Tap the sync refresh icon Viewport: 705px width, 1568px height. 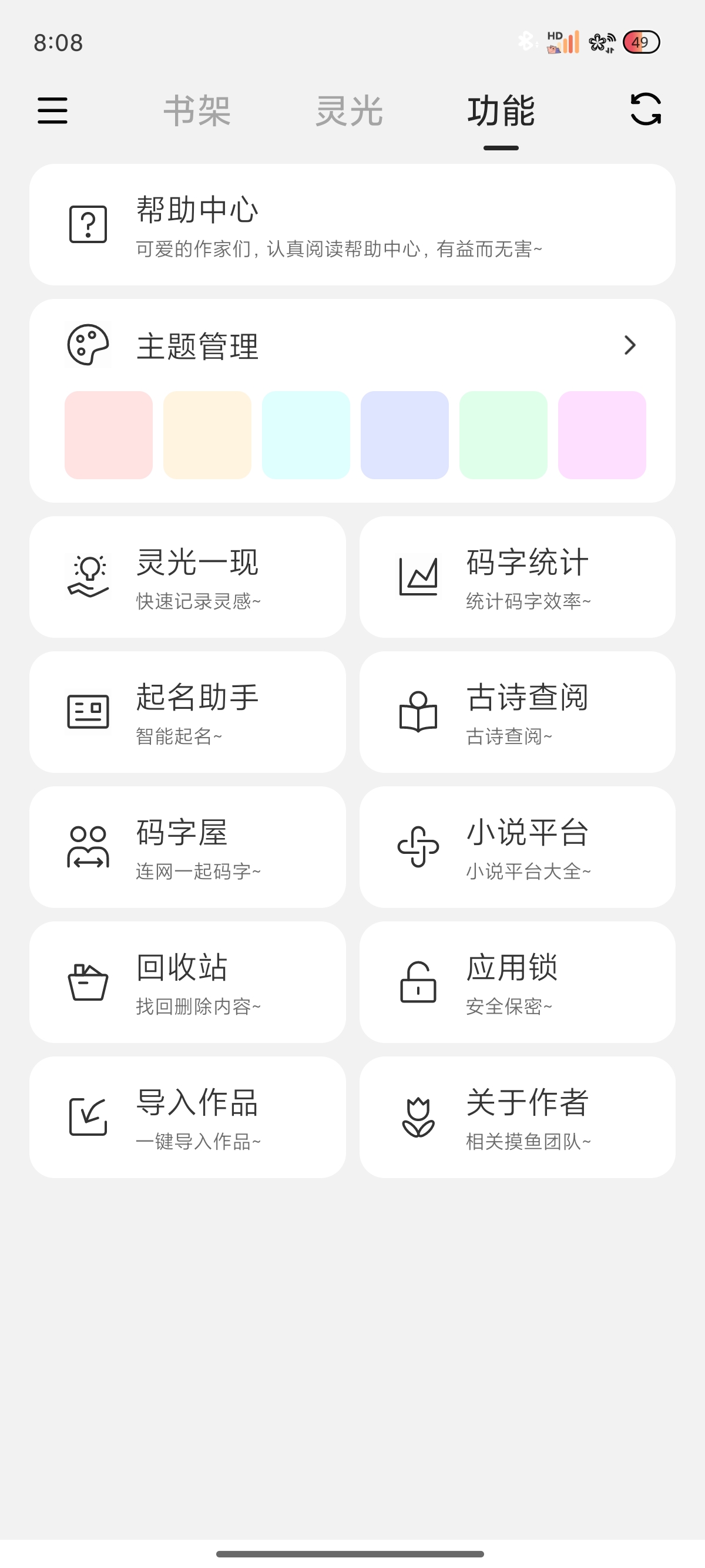[645, 110]
